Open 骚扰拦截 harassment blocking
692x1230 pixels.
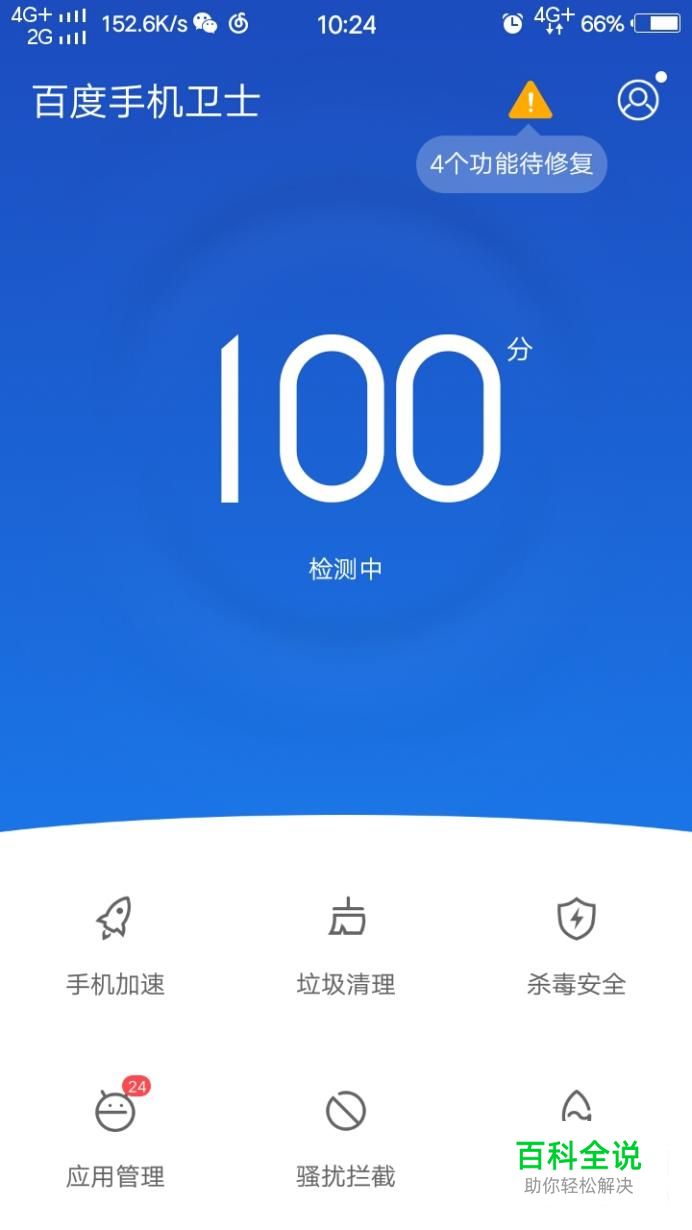(x=346, y=1135)
